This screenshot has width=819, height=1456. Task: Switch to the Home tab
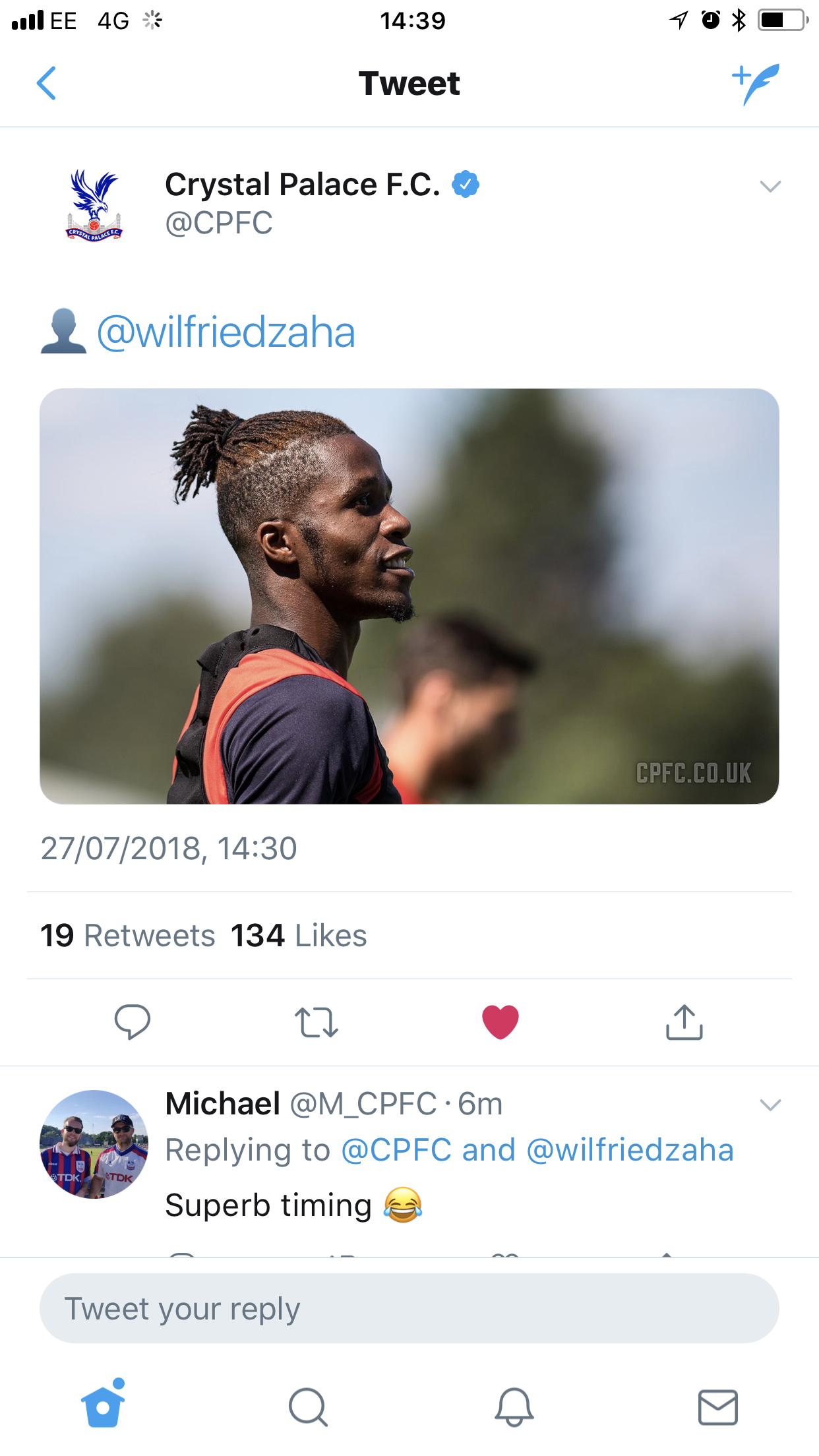point(103,1405)
